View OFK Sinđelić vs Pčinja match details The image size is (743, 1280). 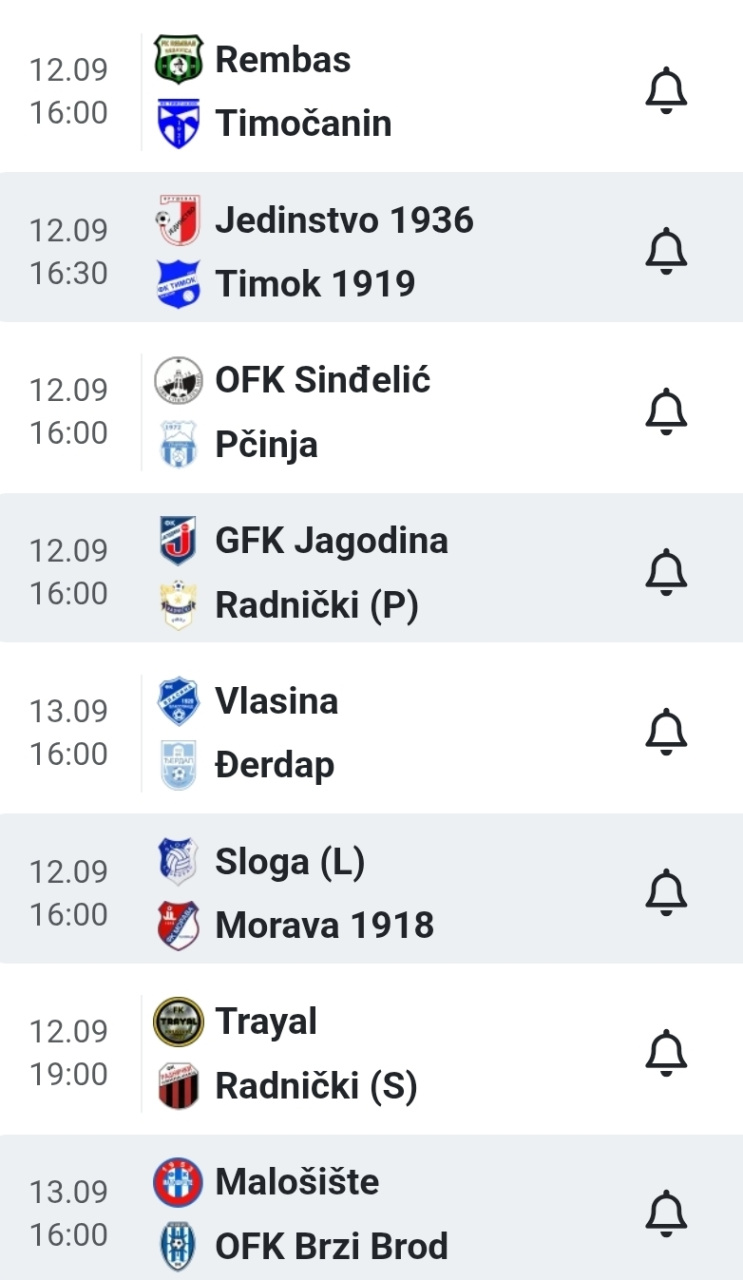[x=371, y=411]
